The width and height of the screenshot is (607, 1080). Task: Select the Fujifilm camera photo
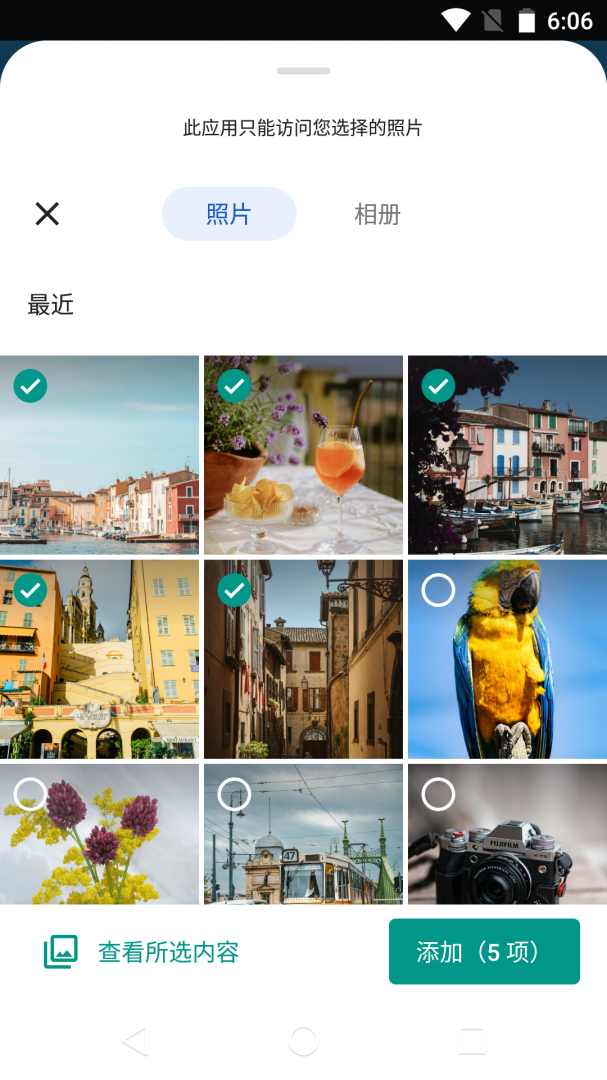point(507,835)
